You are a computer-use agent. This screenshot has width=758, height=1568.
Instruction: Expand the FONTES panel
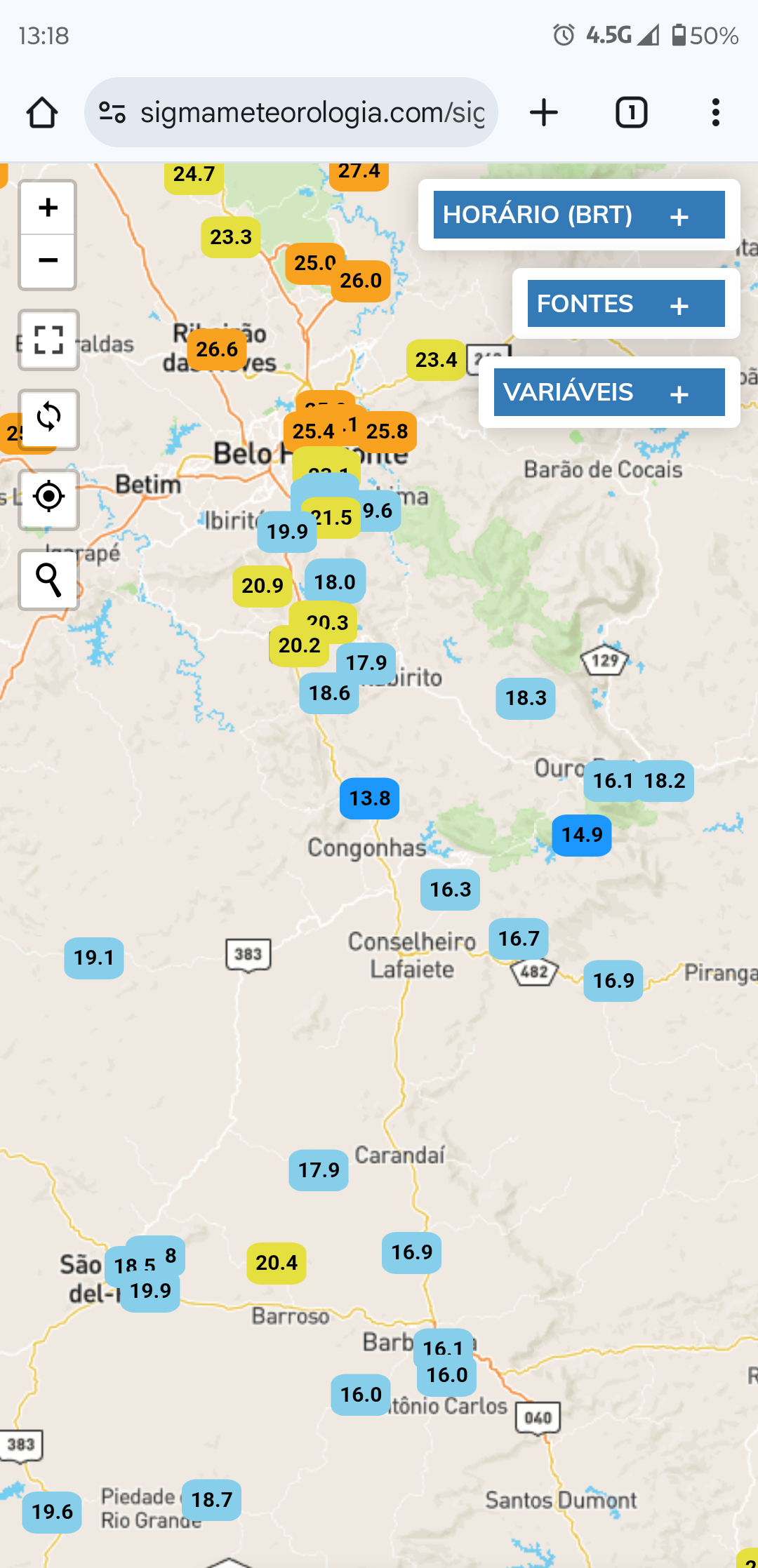[x=626, y=304]
